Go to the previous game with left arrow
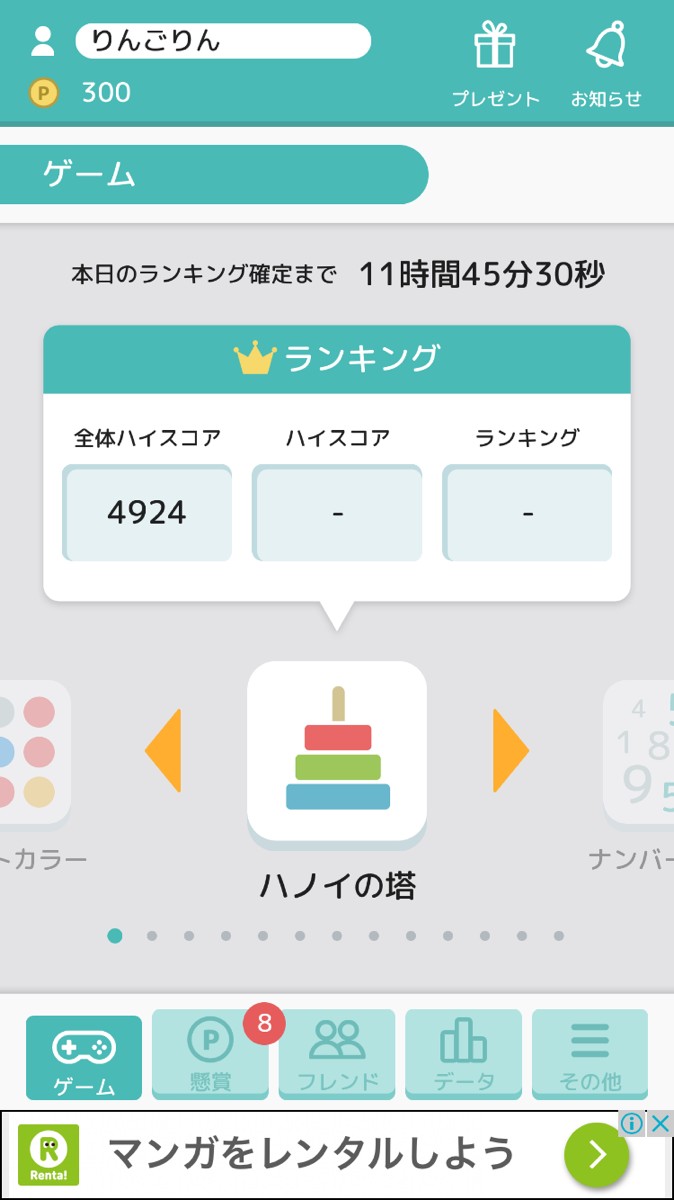This screenshot has height=1200, width=674. coord(163,750)
